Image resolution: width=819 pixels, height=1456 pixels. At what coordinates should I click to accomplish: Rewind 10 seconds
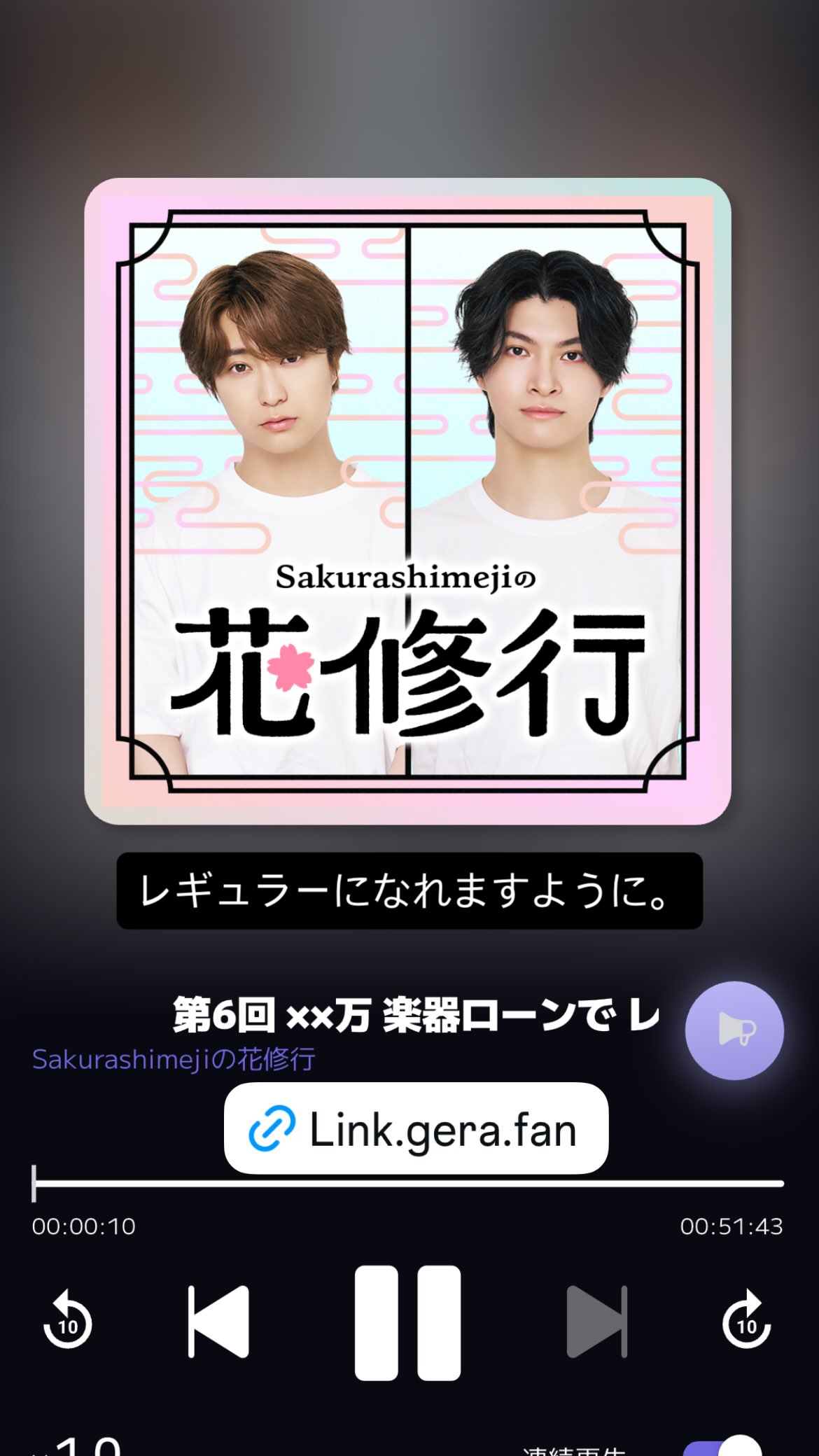[x=68, y=1319]
